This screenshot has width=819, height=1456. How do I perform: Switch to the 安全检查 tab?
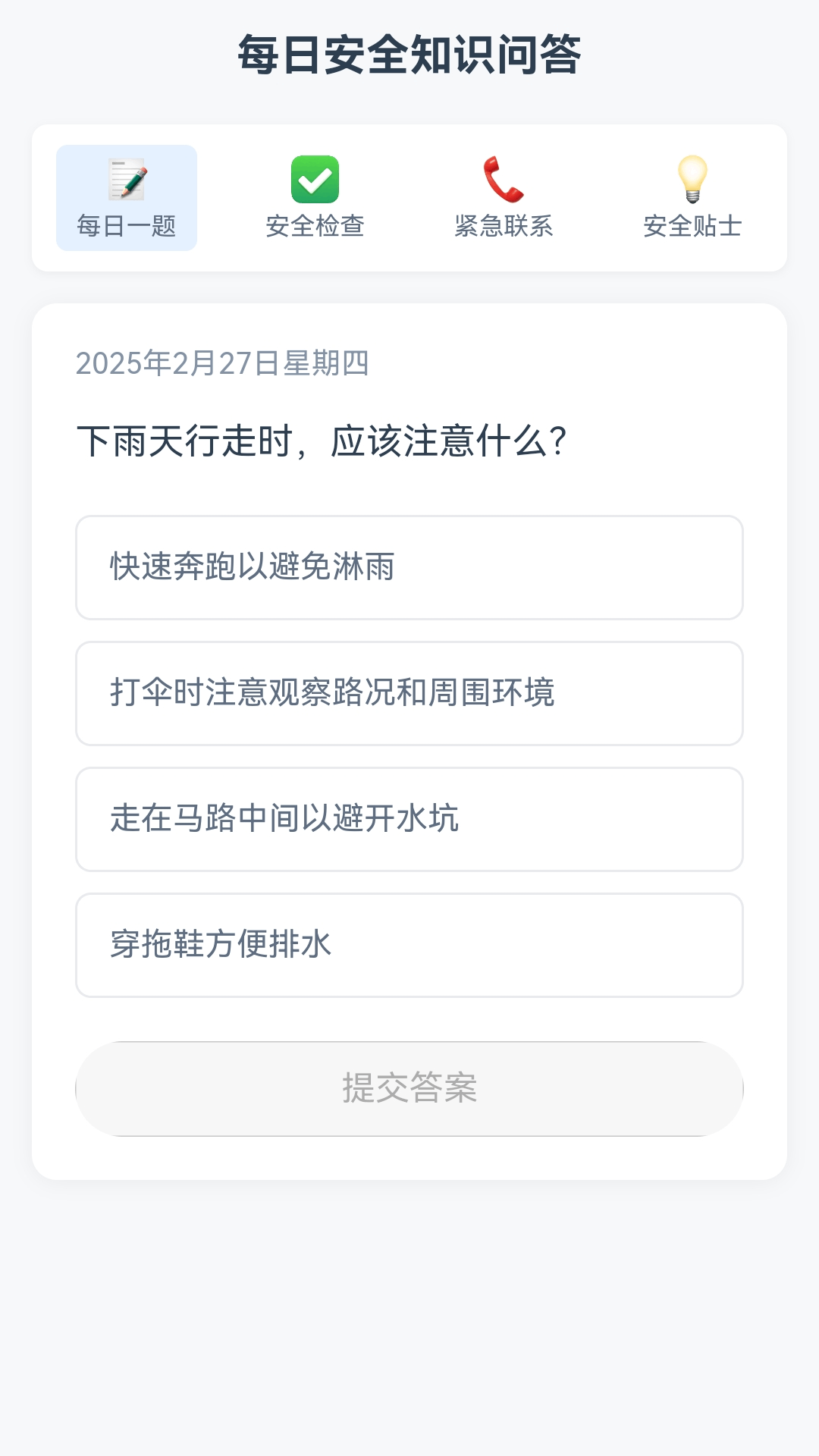[x=314, y=197]
